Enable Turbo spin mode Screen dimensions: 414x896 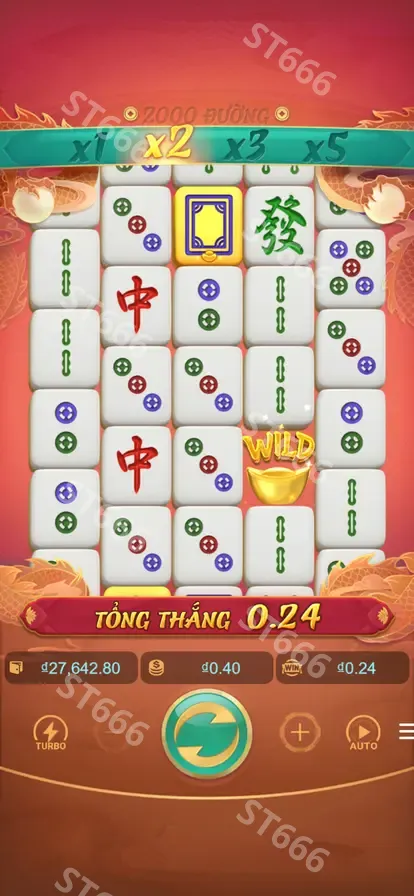click(x=51, y=734)
